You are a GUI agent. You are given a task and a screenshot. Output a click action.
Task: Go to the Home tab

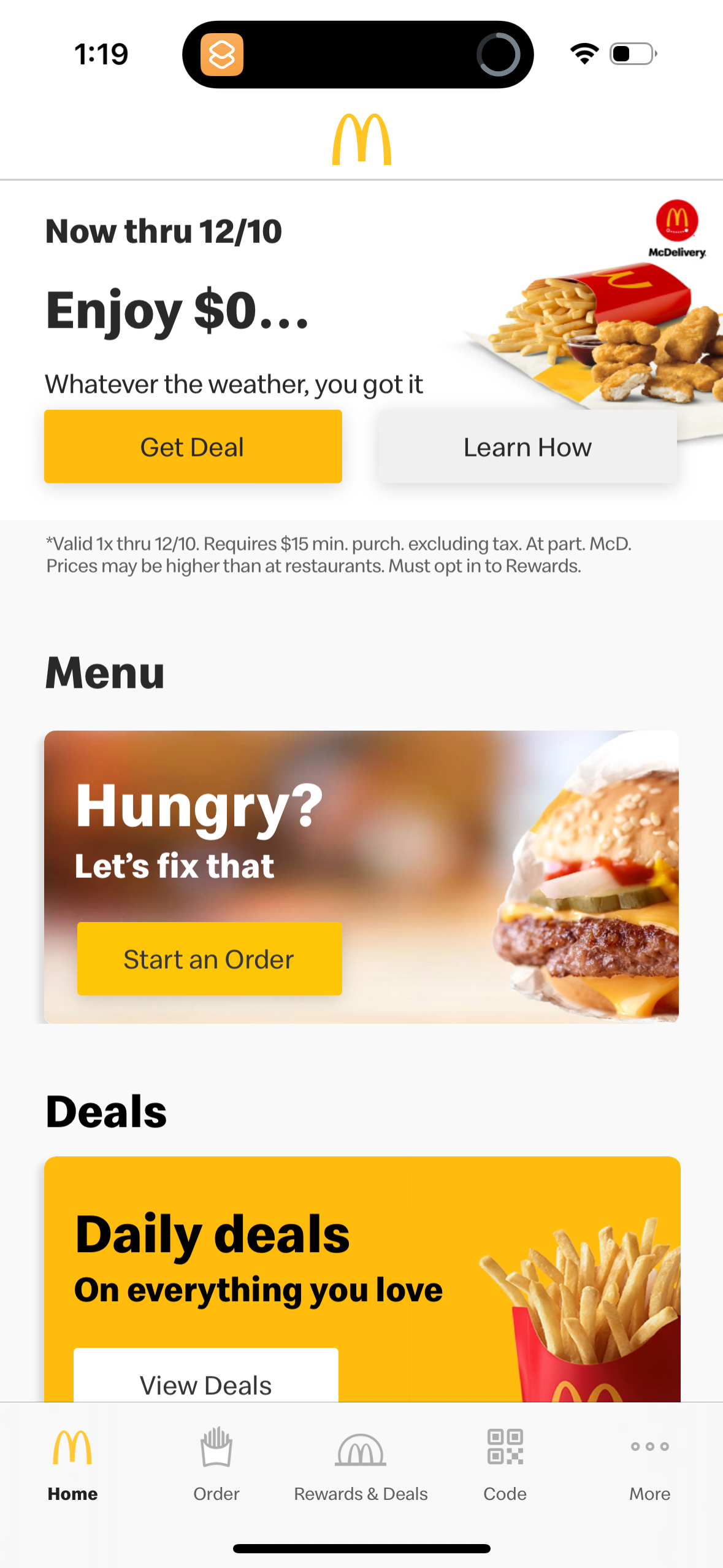point(72,1464)
